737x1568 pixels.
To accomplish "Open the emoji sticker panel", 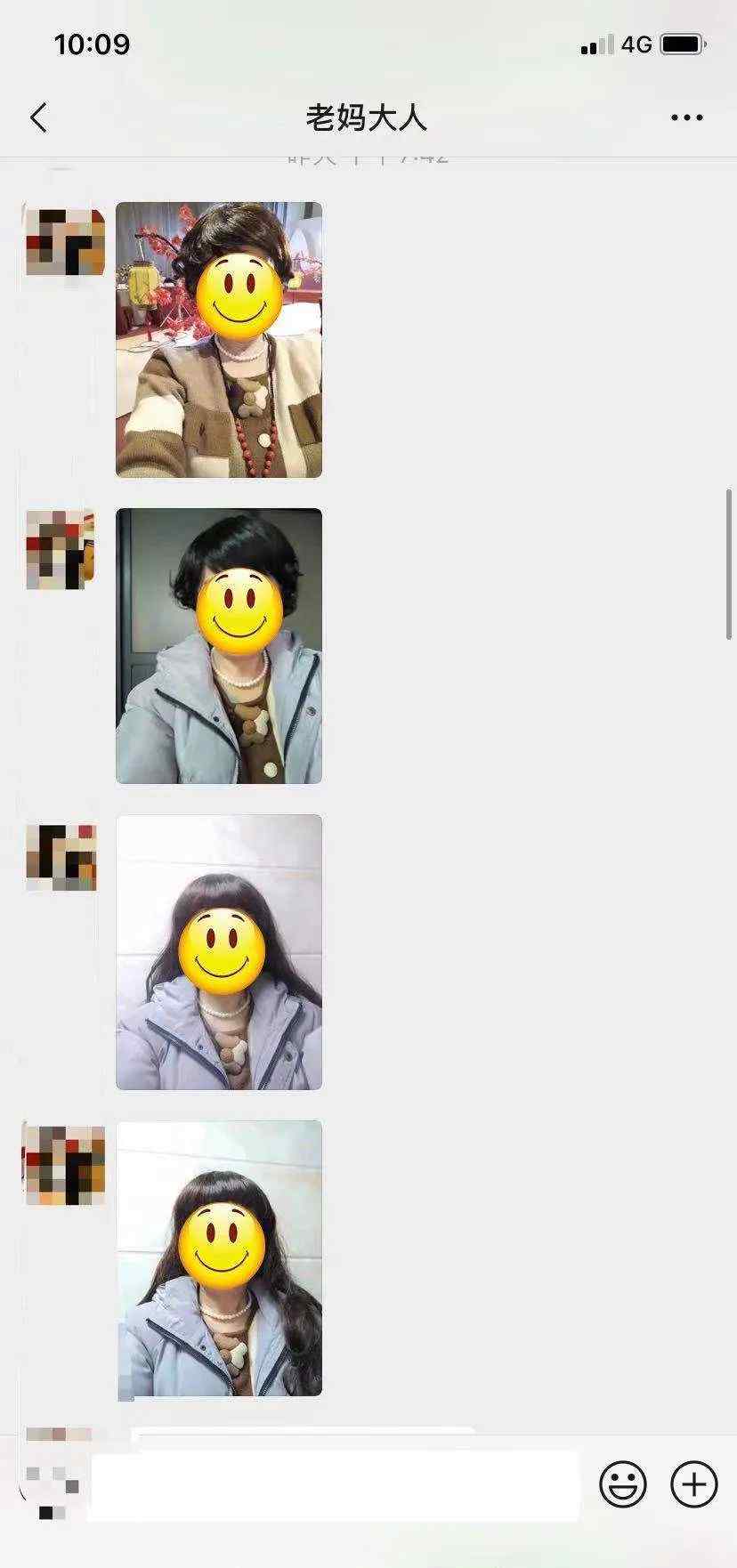I will [623, 1484].
